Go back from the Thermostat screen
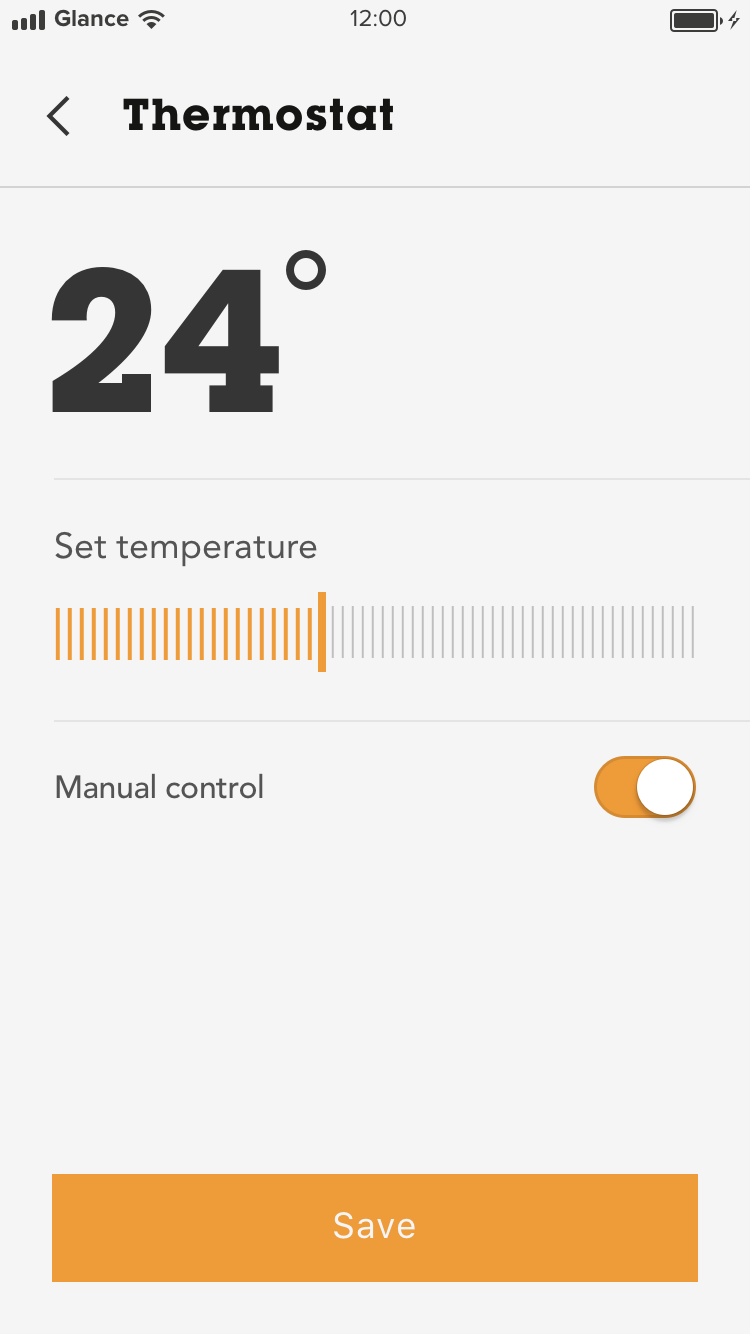The height and width of the screenshot is (1334, 750). pos(59,116)
